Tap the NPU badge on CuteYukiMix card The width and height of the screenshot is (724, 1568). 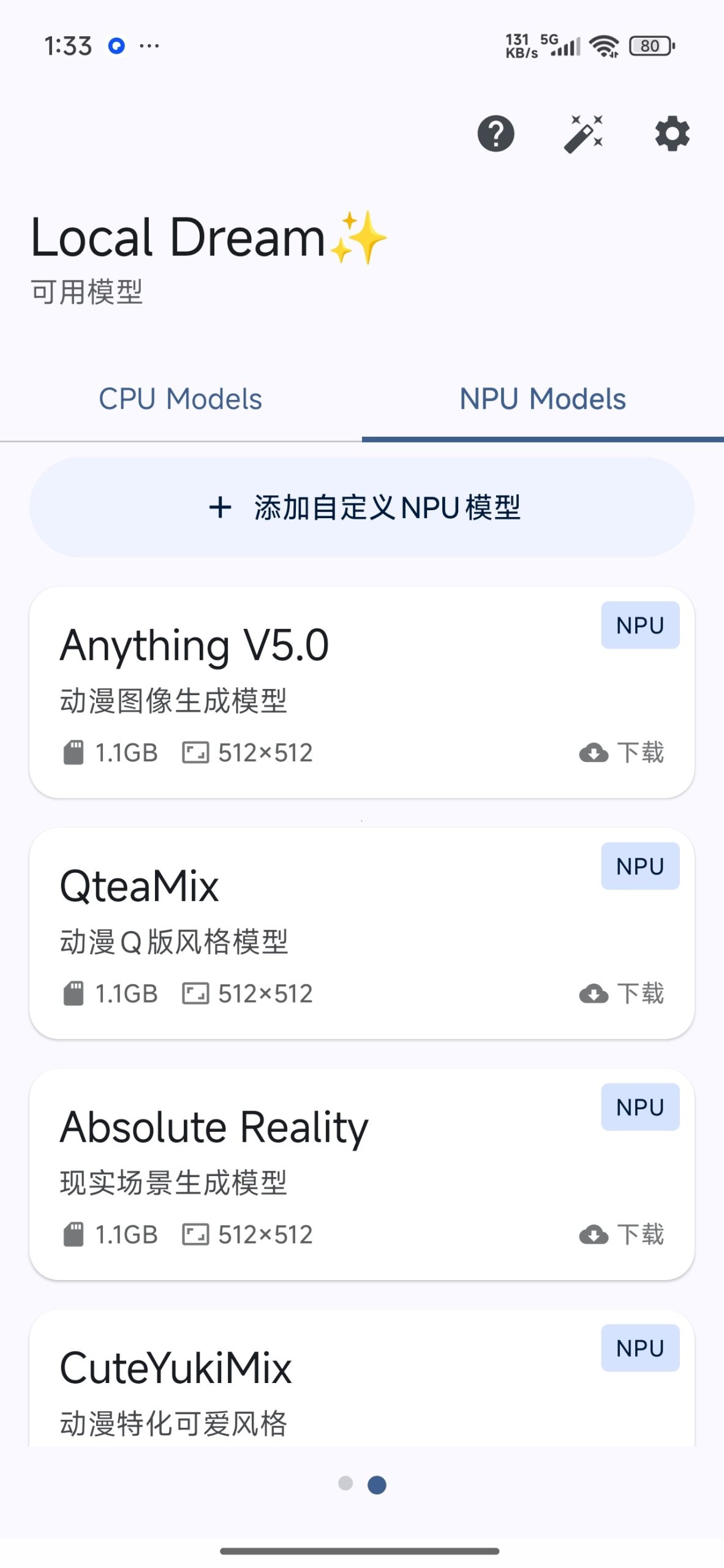pyautogui.click(x=639, y=1348)
